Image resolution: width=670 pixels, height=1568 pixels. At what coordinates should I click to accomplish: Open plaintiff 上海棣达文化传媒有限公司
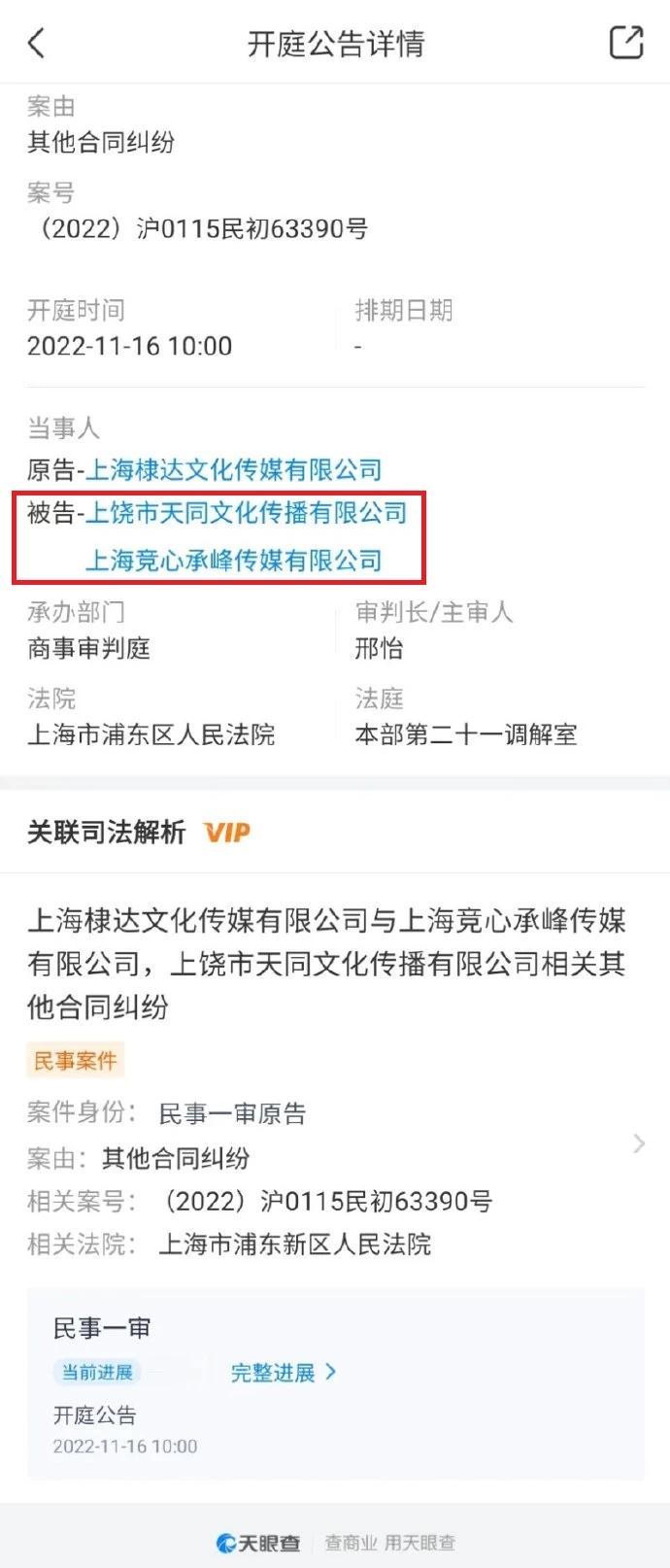tap(234, 470)
